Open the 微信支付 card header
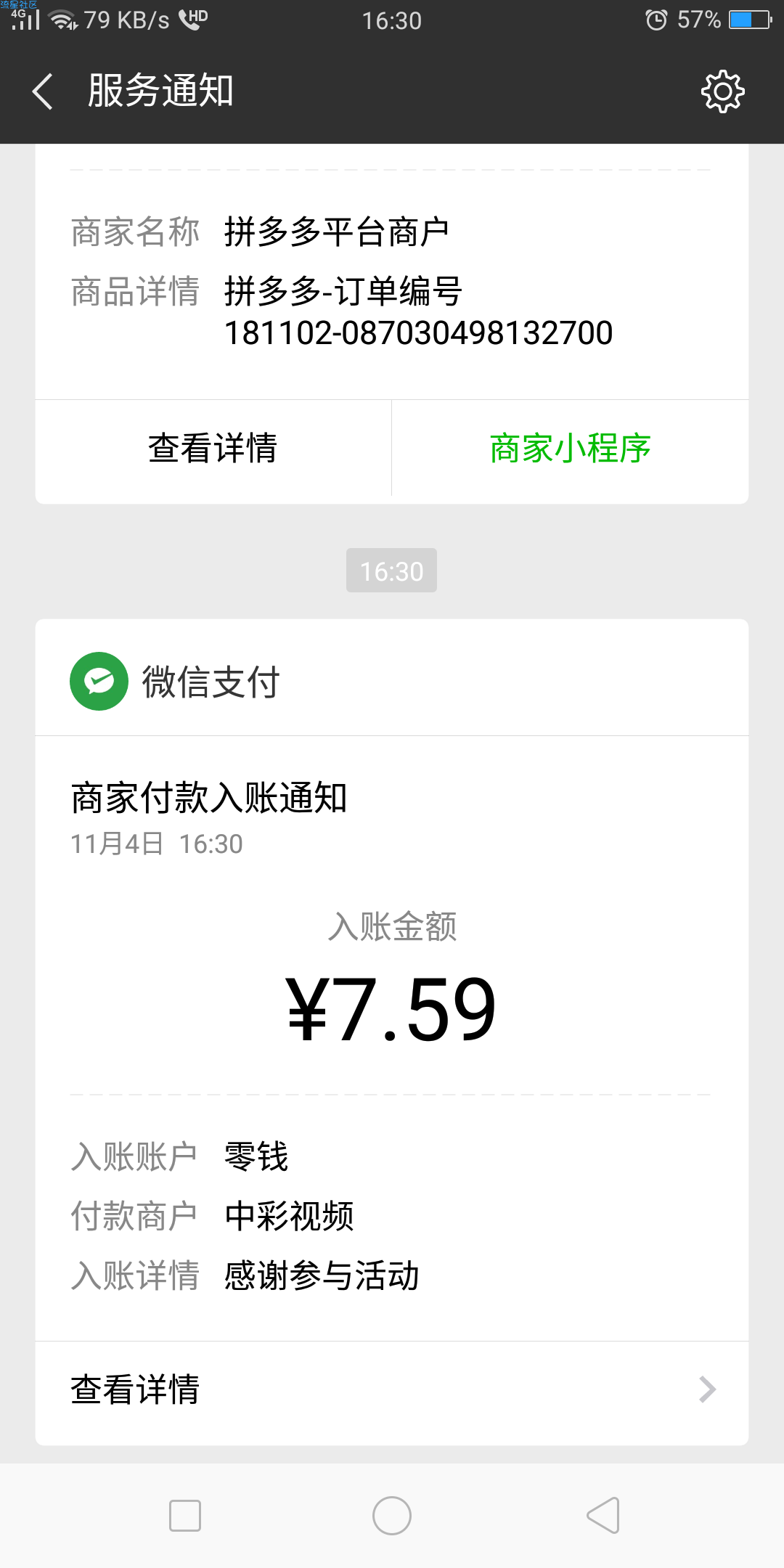 pyautogui.click(x=392, y=681)
